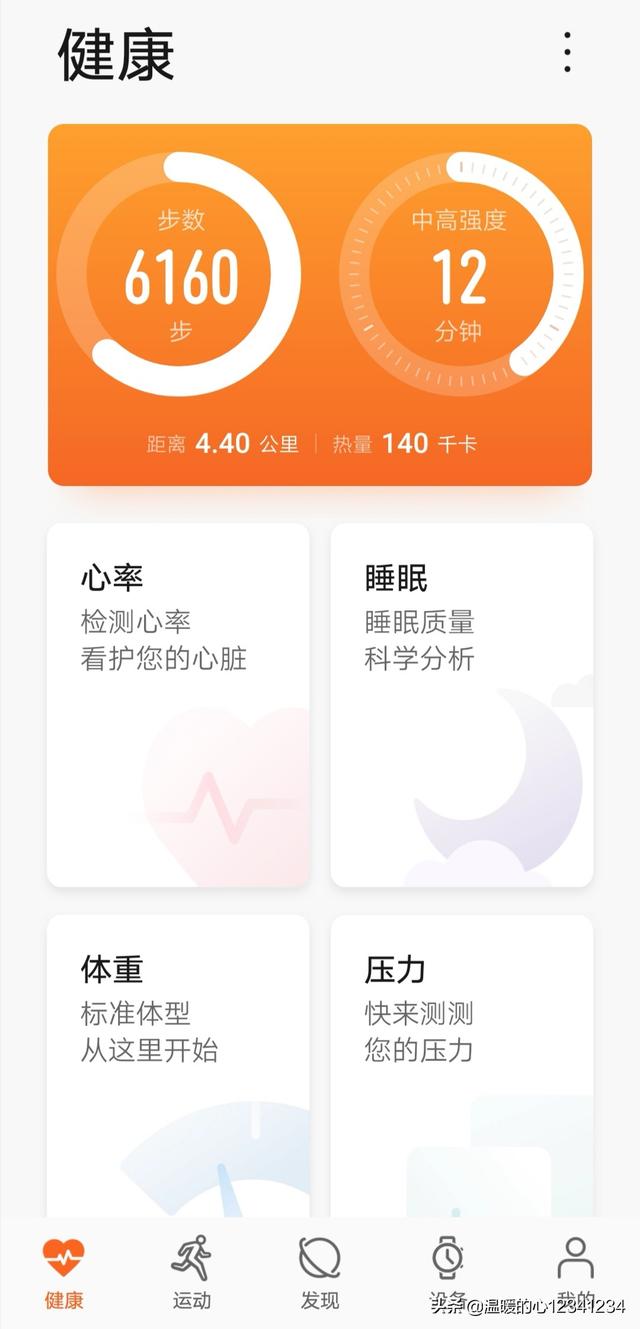Switch to the 运动 tab
The height and width of the screenshot is (1329, 640).
tap(191, 1272)
